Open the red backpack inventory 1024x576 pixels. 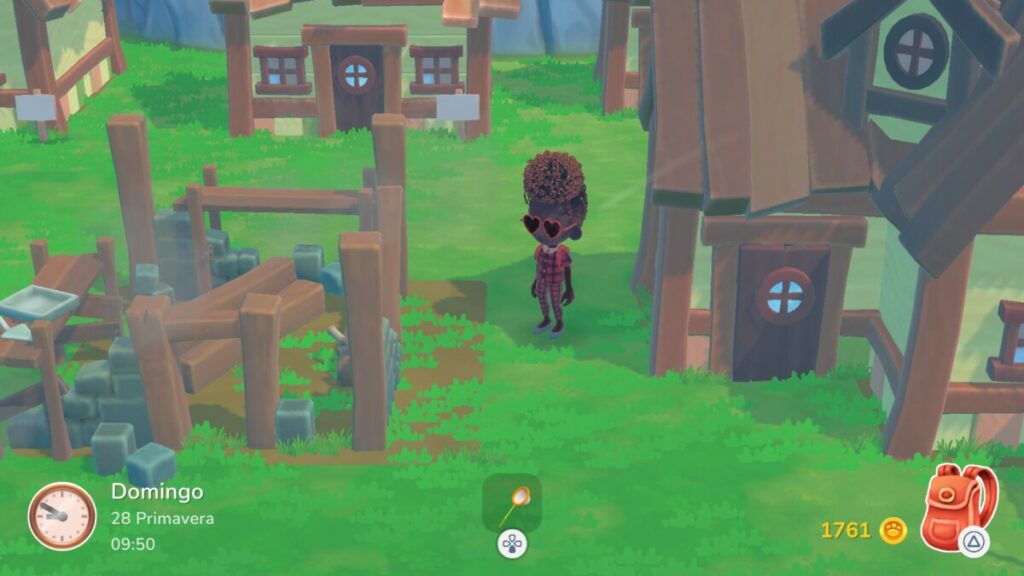click(957, 508)
